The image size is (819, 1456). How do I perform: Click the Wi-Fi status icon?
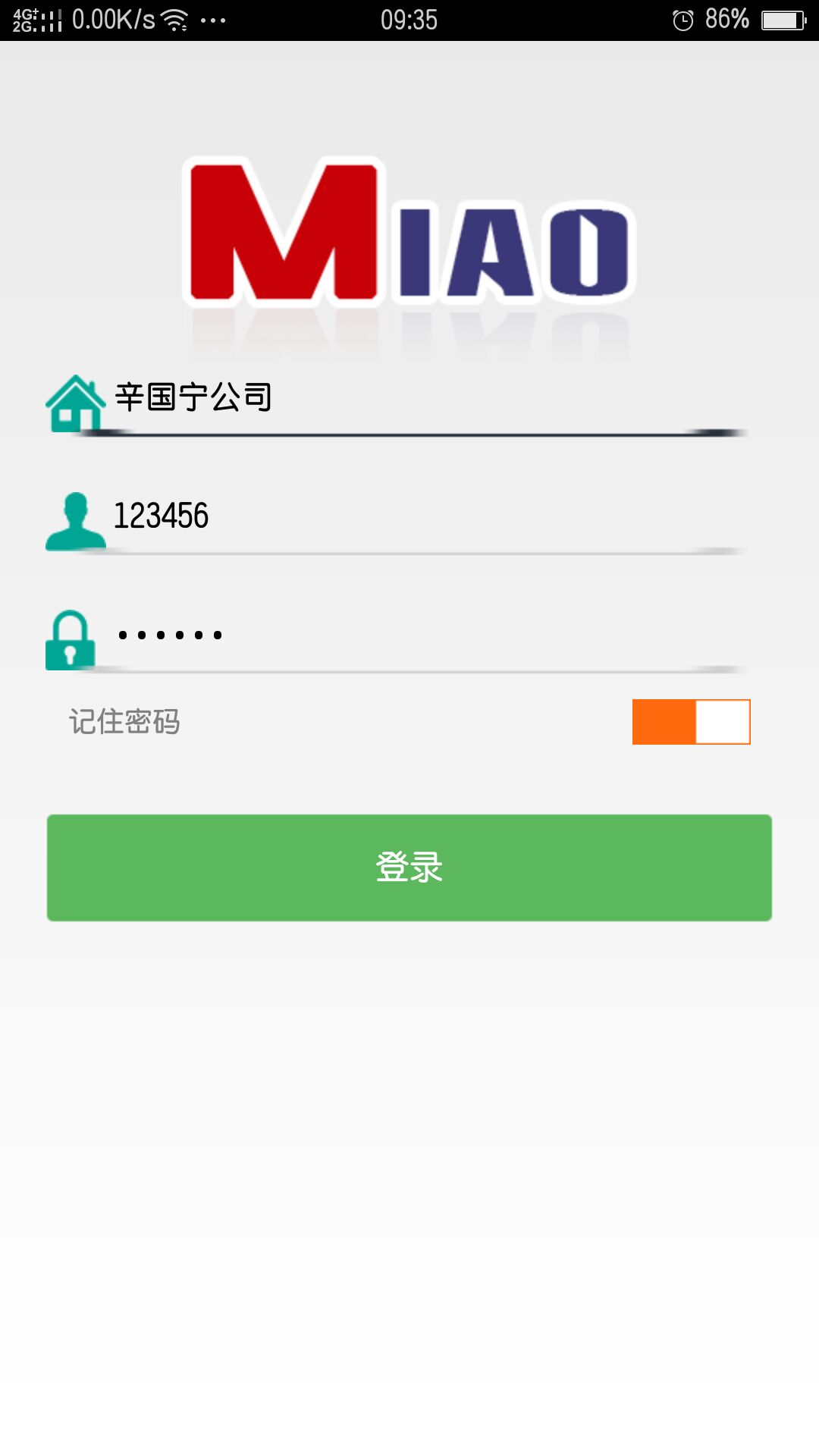176,19
